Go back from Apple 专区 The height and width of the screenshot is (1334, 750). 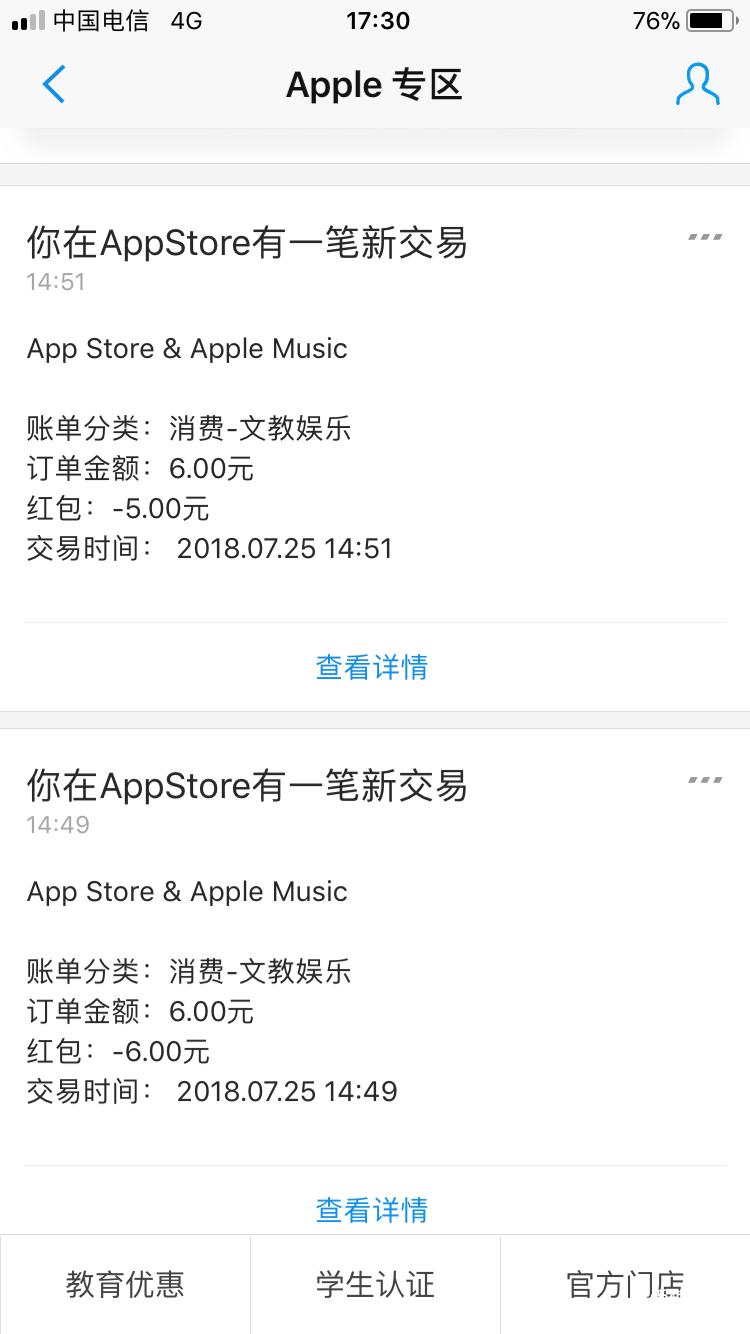pyautogui.click(x=54, y=85)
